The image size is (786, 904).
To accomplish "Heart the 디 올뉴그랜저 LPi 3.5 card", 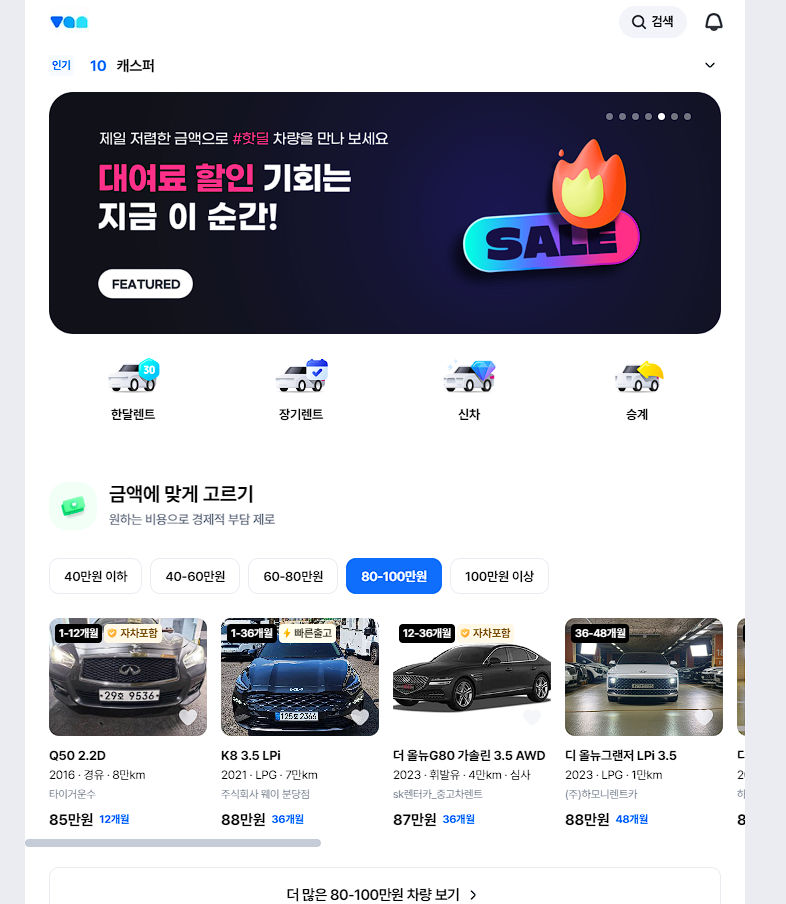I will (703, 717).
